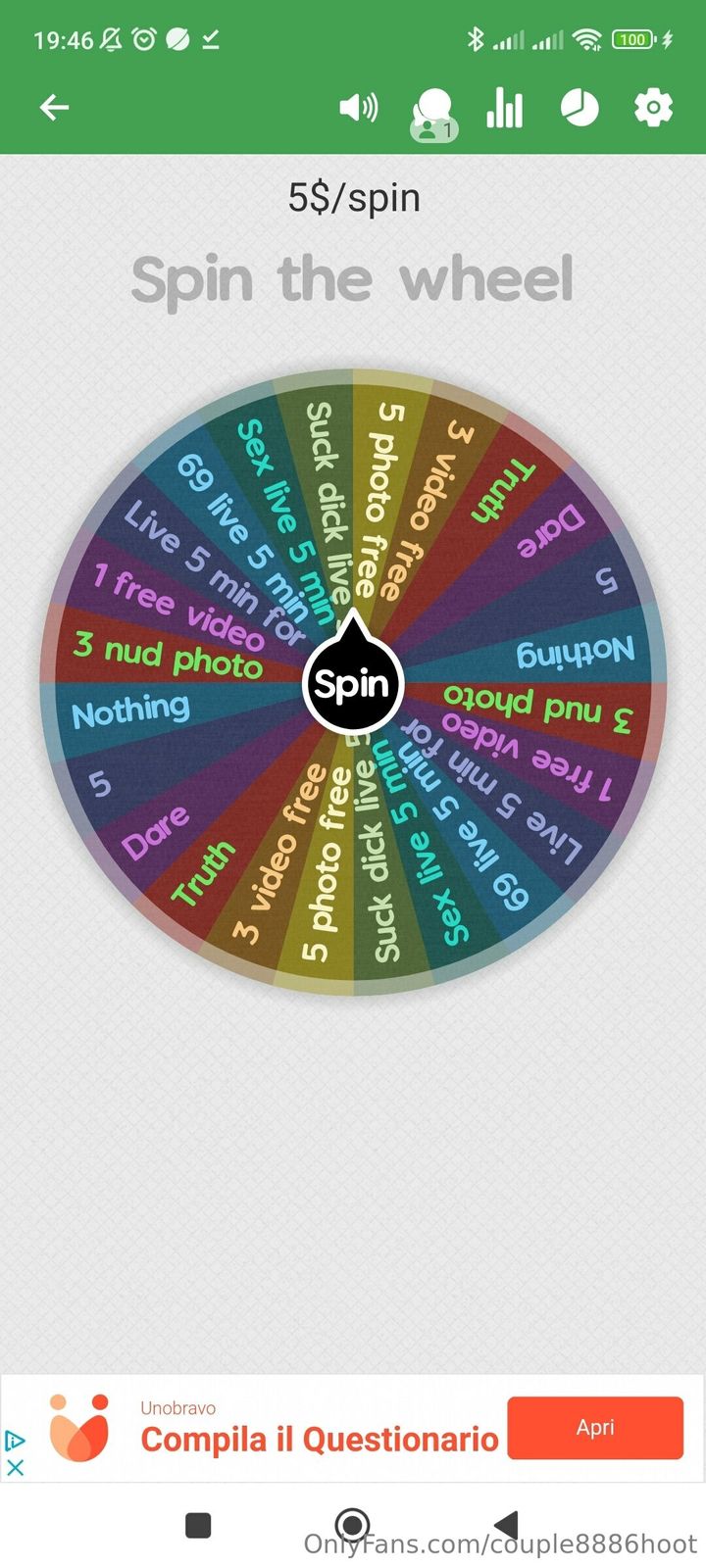Open the players icon in toolbar
Image resolution: width=706 pixels, height=1568 pixels.
433,112
